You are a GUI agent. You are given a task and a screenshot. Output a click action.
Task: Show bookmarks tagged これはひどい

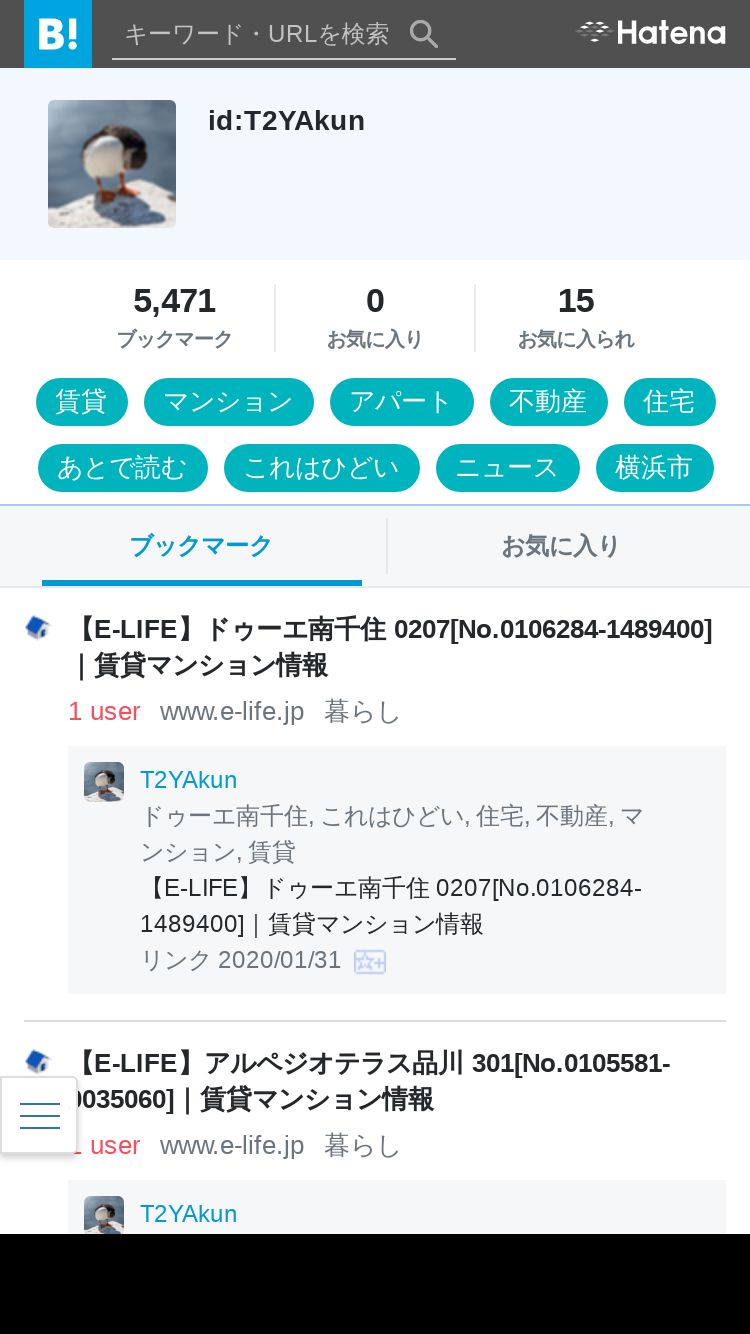321,468
